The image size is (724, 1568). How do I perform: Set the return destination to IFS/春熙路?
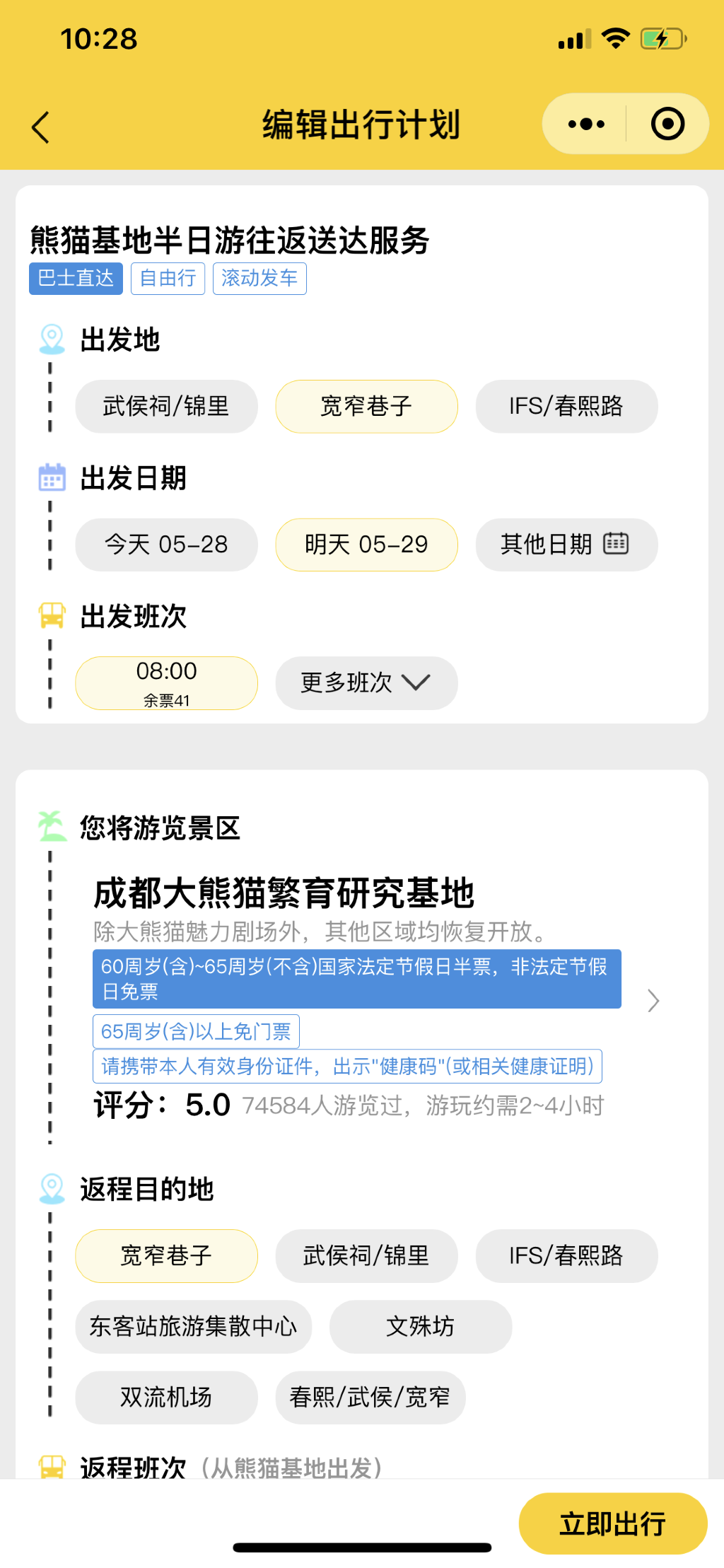566,1256
